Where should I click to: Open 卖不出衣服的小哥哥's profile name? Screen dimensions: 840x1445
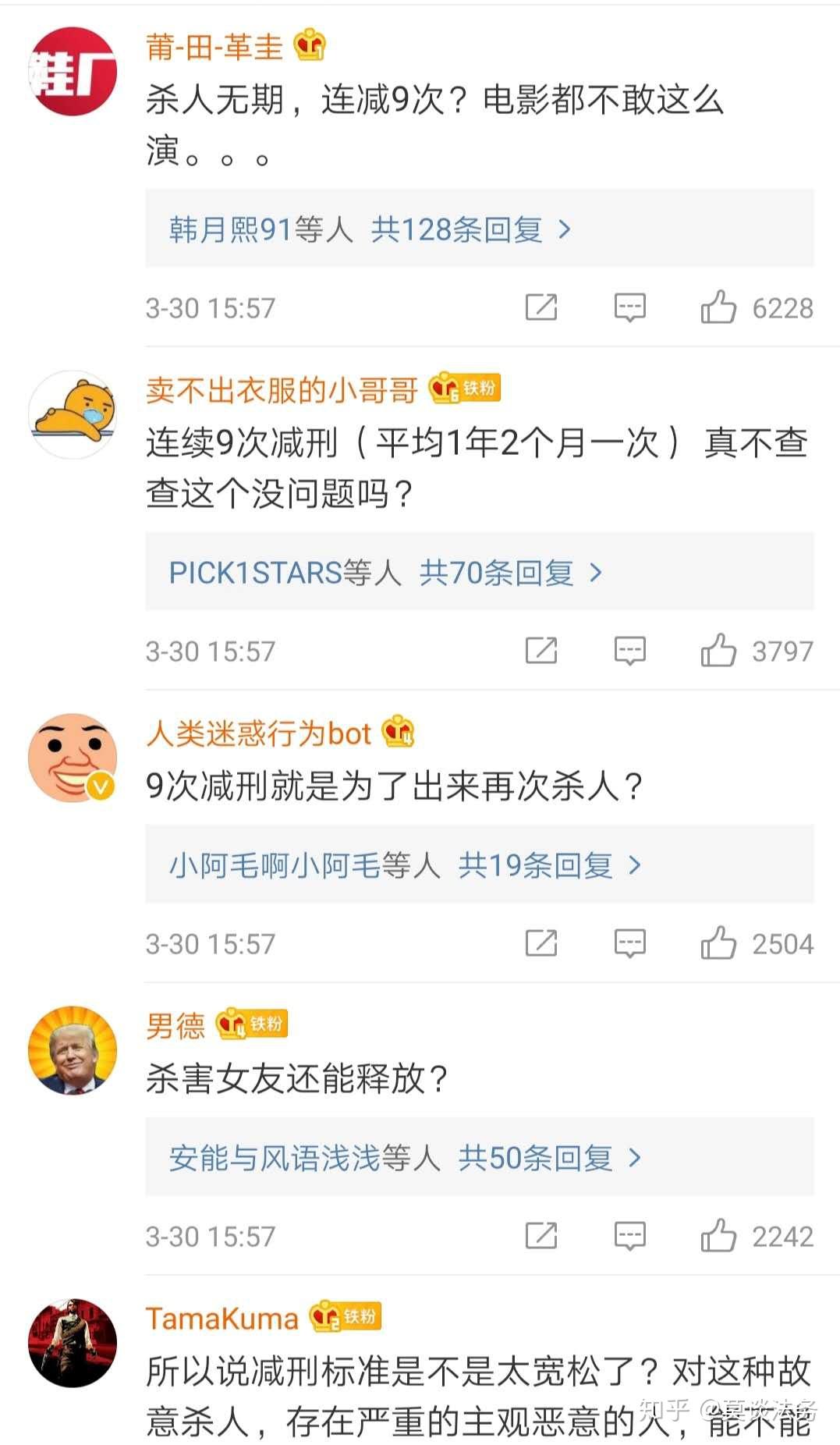[282, 390]
